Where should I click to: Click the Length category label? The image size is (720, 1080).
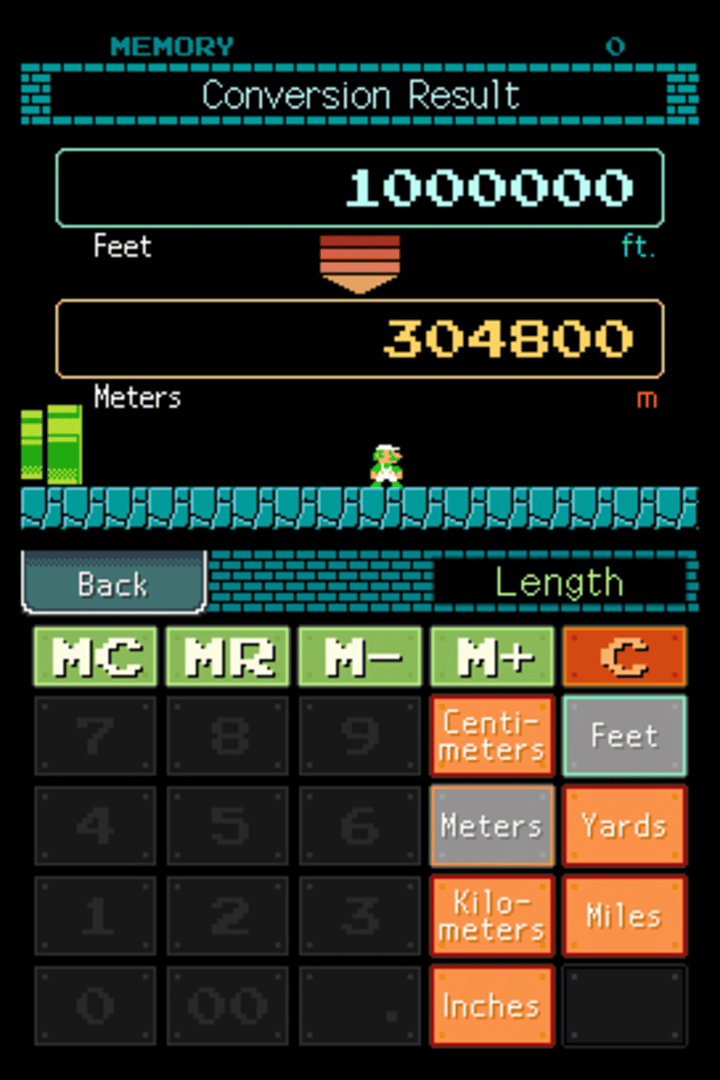pos(558,582)
